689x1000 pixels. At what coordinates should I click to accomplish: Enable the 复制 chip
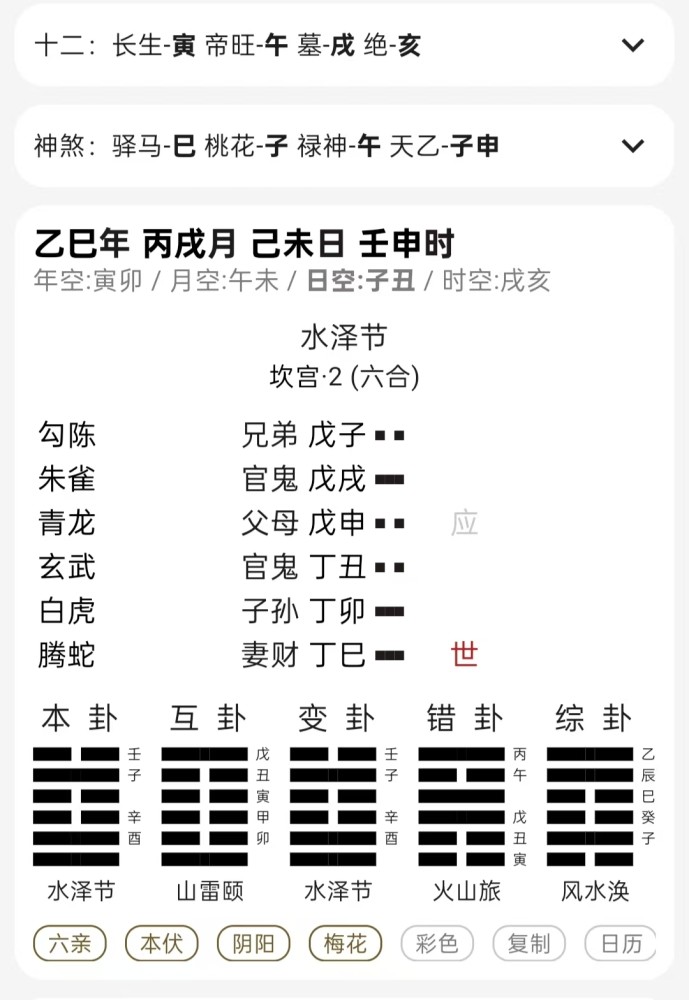(x=529, y=943)
